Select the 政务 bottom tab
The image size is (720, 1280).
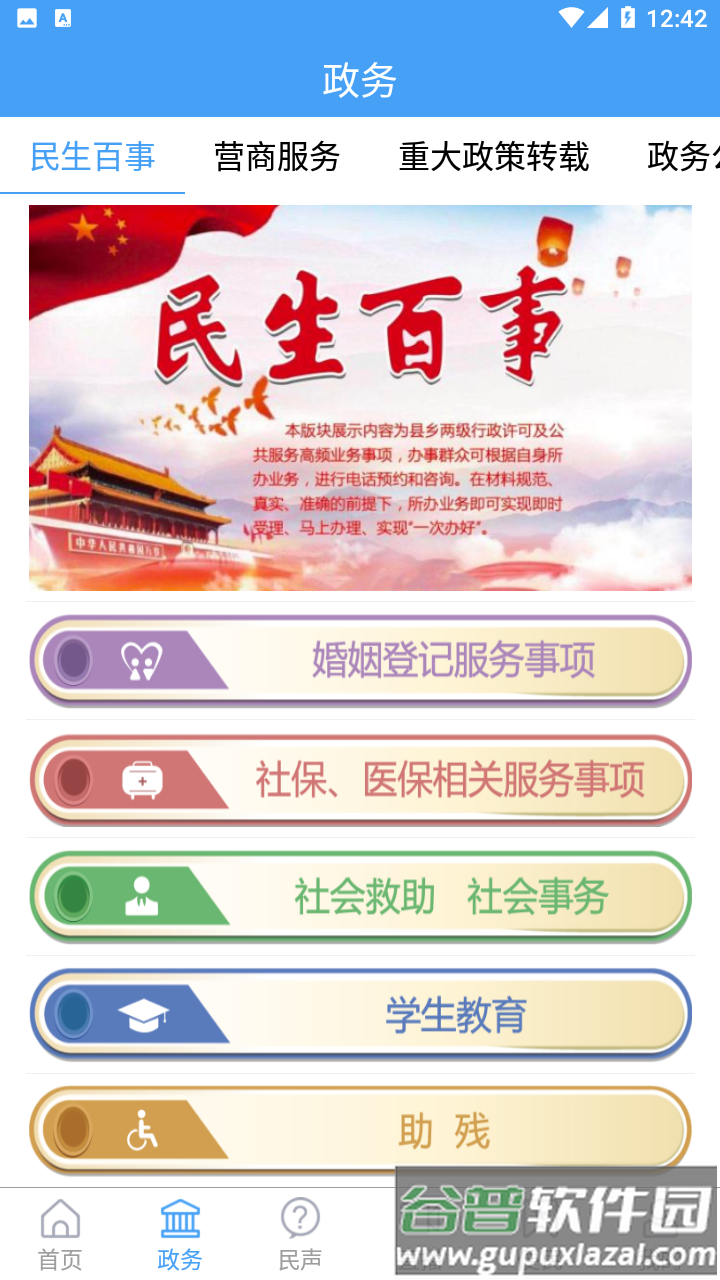pyautogui.click(x=180, y=1235)
